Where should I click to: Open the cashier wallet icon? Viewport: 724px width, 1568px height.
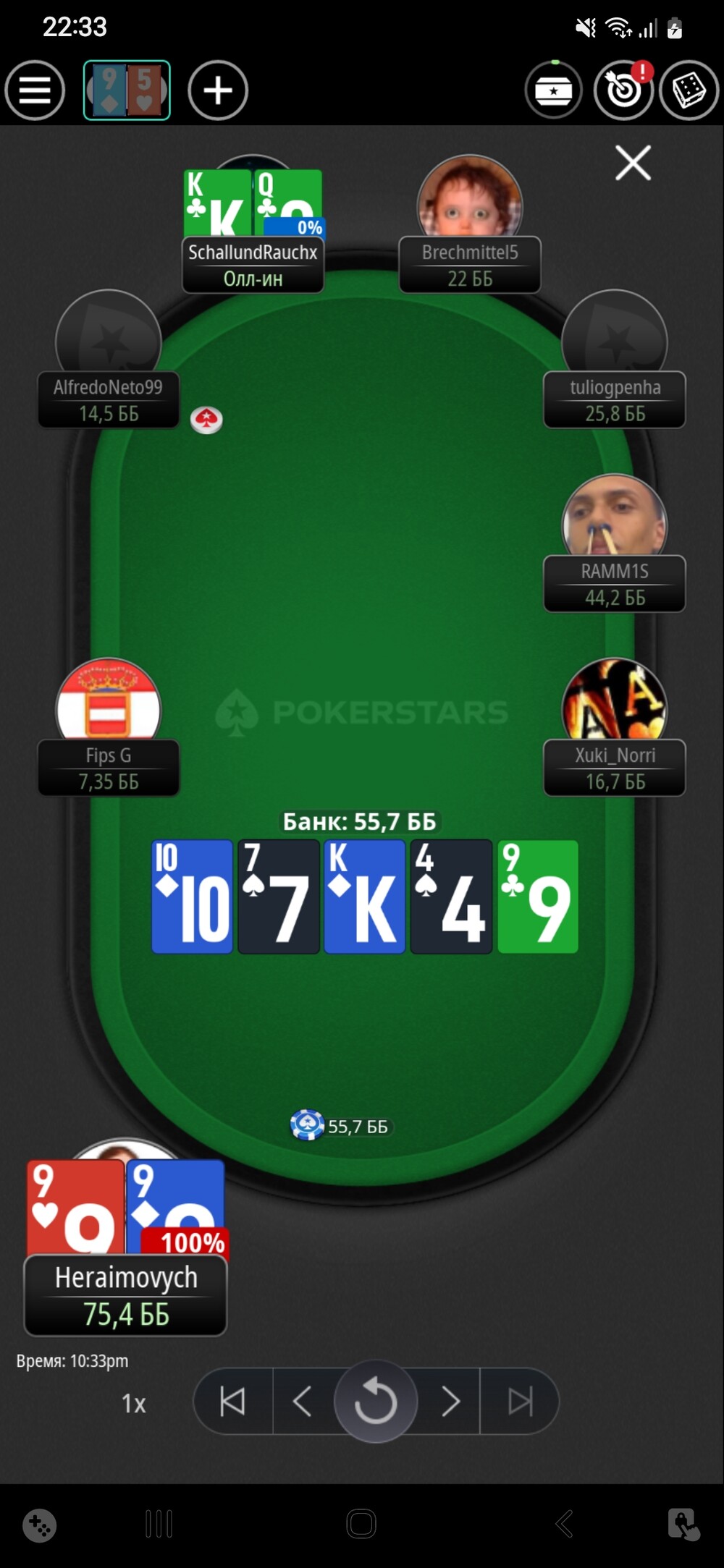554,90
